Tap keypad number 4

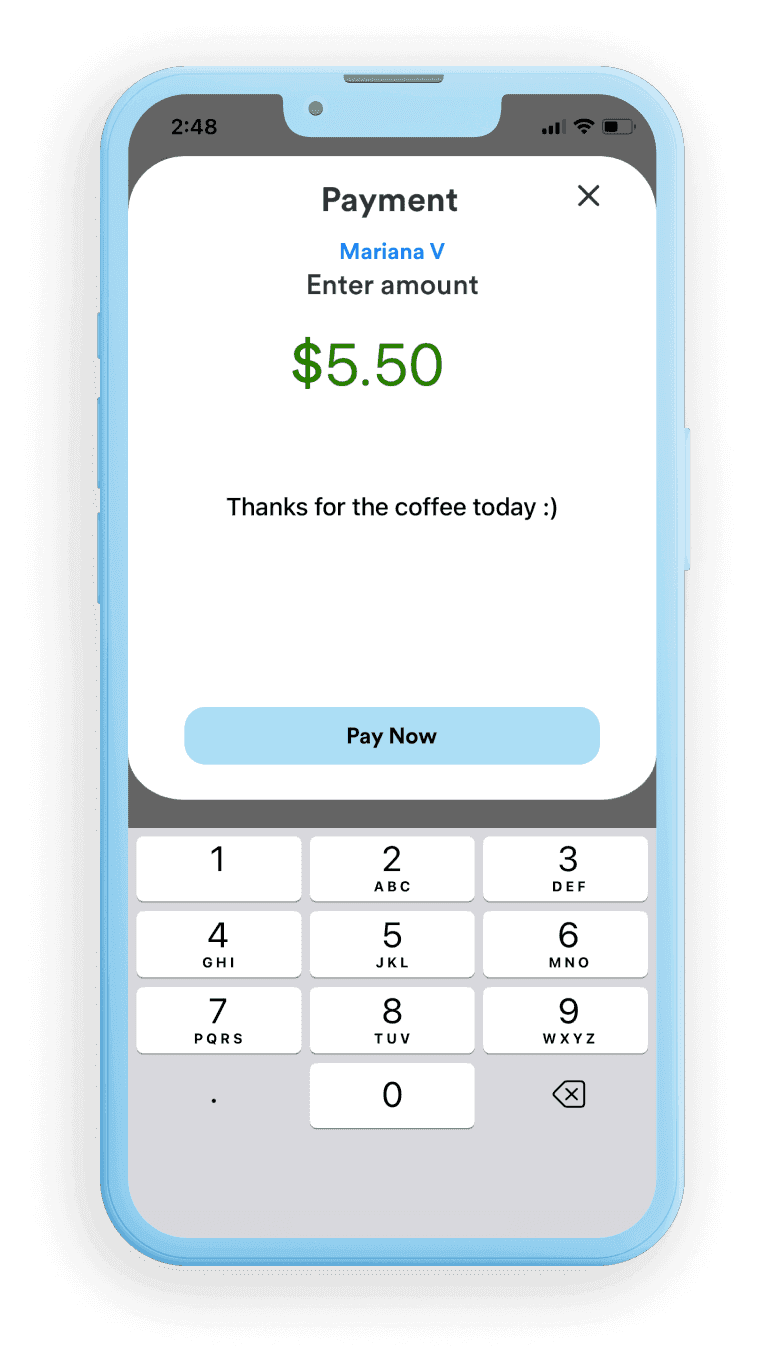coord(218,944)
